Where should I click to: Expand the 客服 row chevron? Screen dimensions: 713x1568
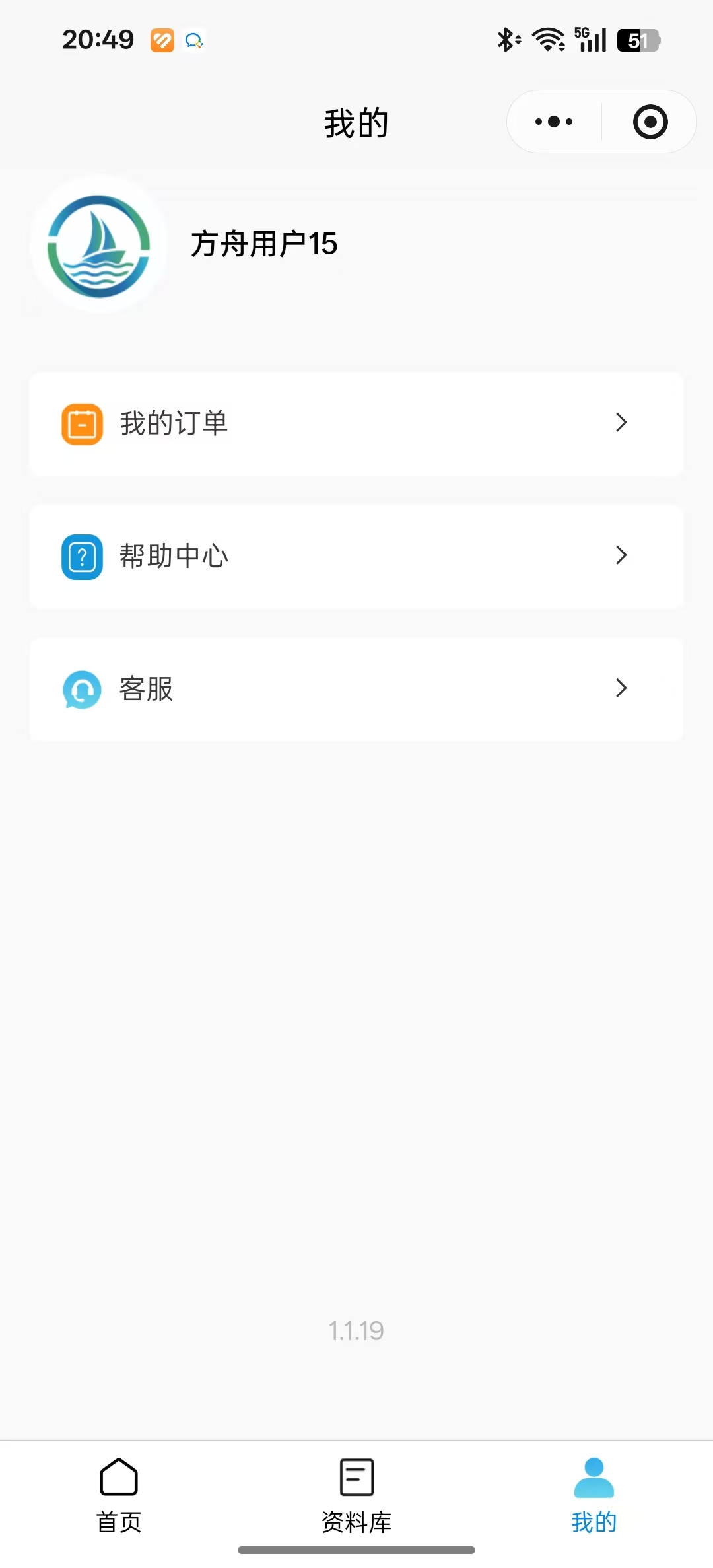[621, 690]
